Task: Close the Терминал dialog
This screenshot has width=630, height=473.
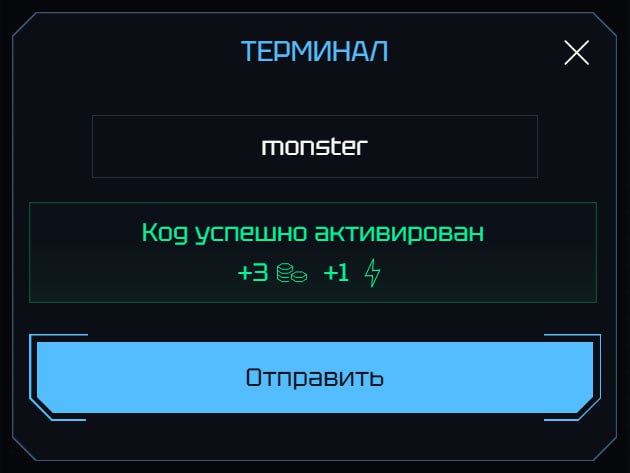Action: coord(577,53)
